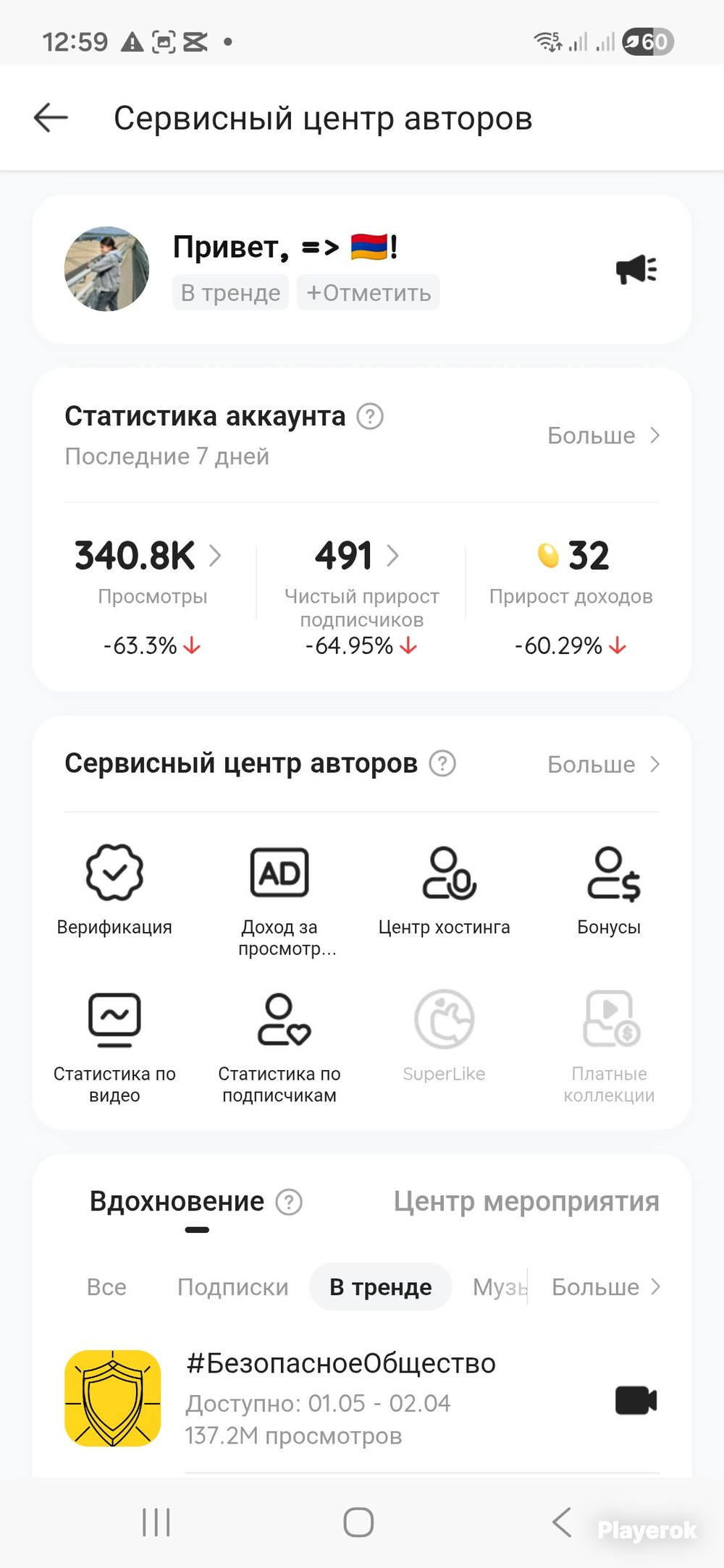Open Статистика по видео
The height and width of the screenshot is (1568, 724).
114,1048
